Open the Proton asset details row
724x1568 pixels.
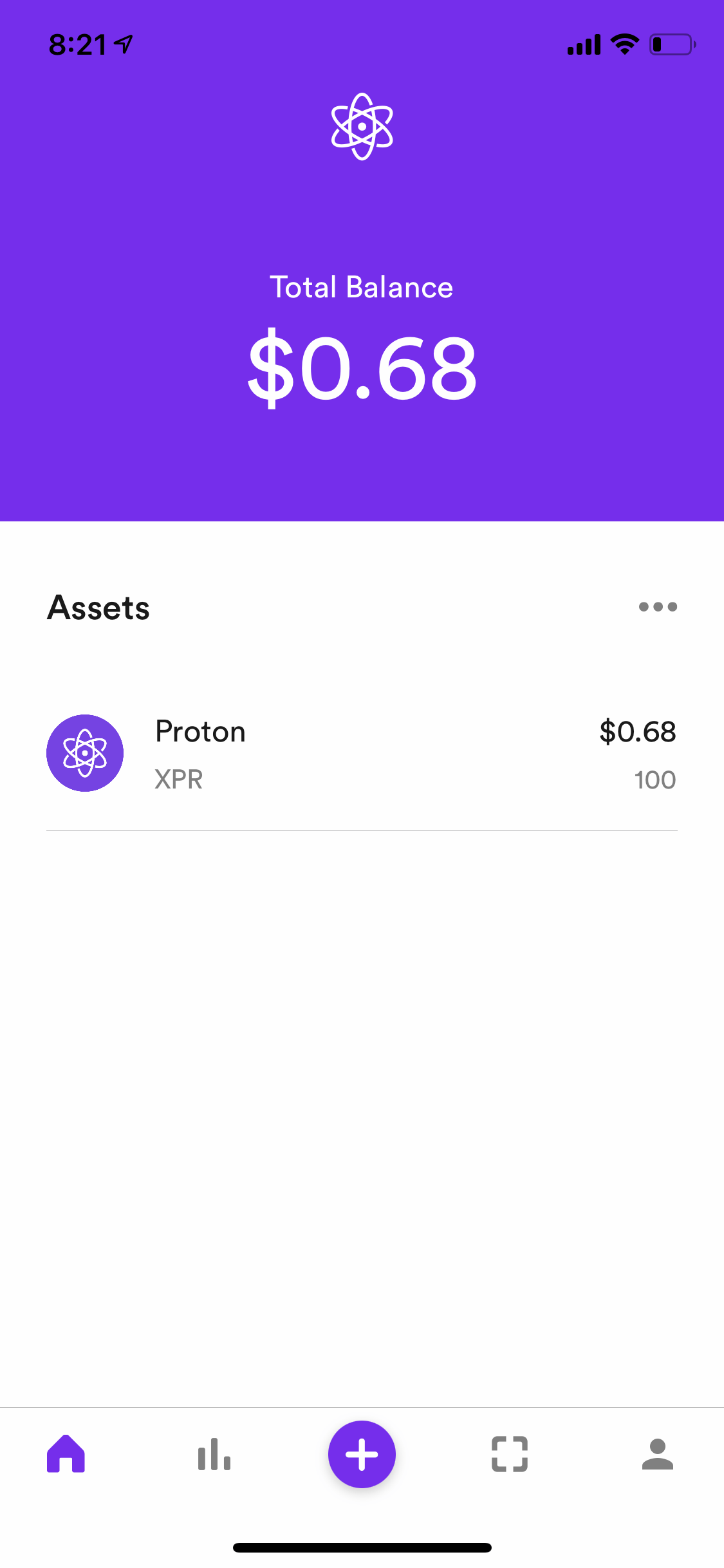coord(362,752)
